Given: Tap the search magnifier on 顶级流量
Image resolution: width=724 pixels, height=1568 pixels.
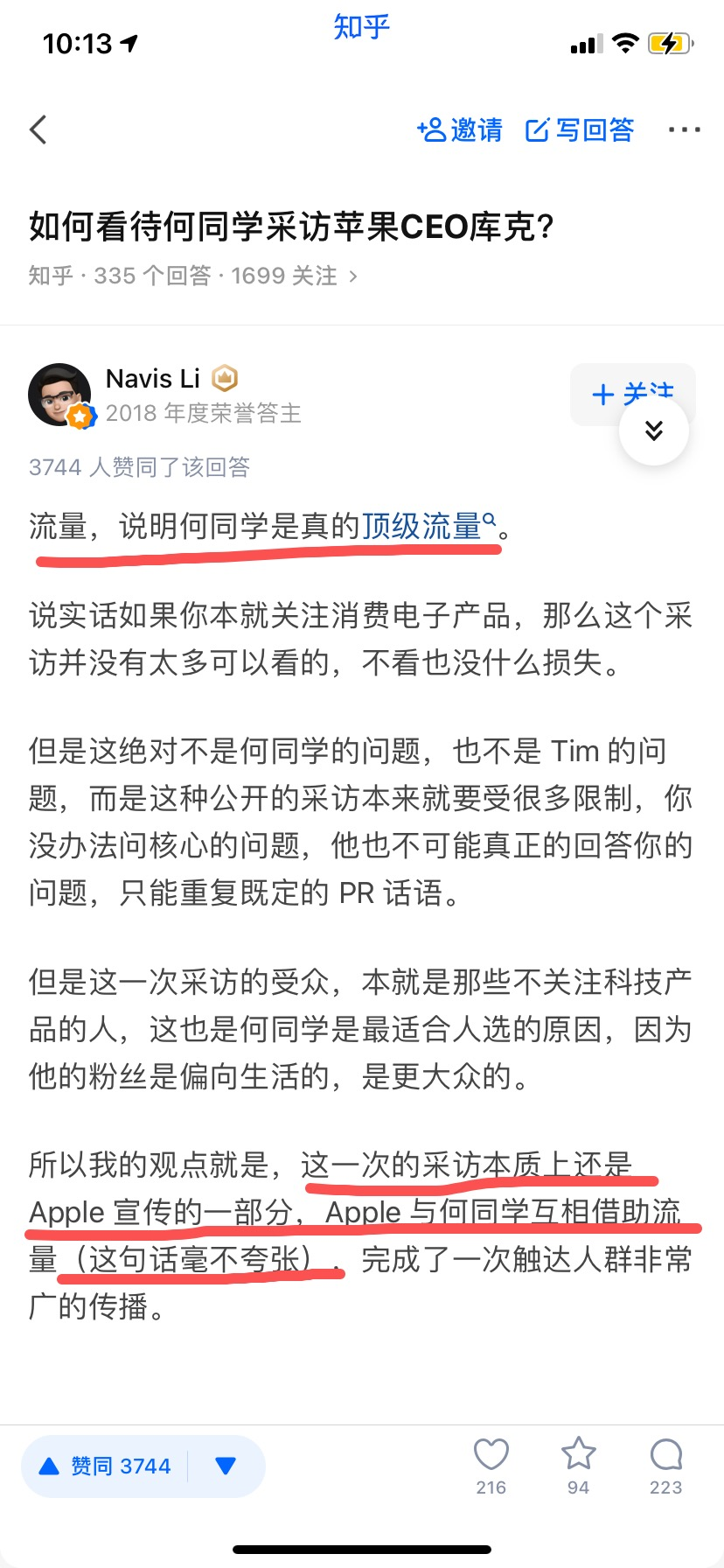Looking at the screenshot, I should click(490, 521).
